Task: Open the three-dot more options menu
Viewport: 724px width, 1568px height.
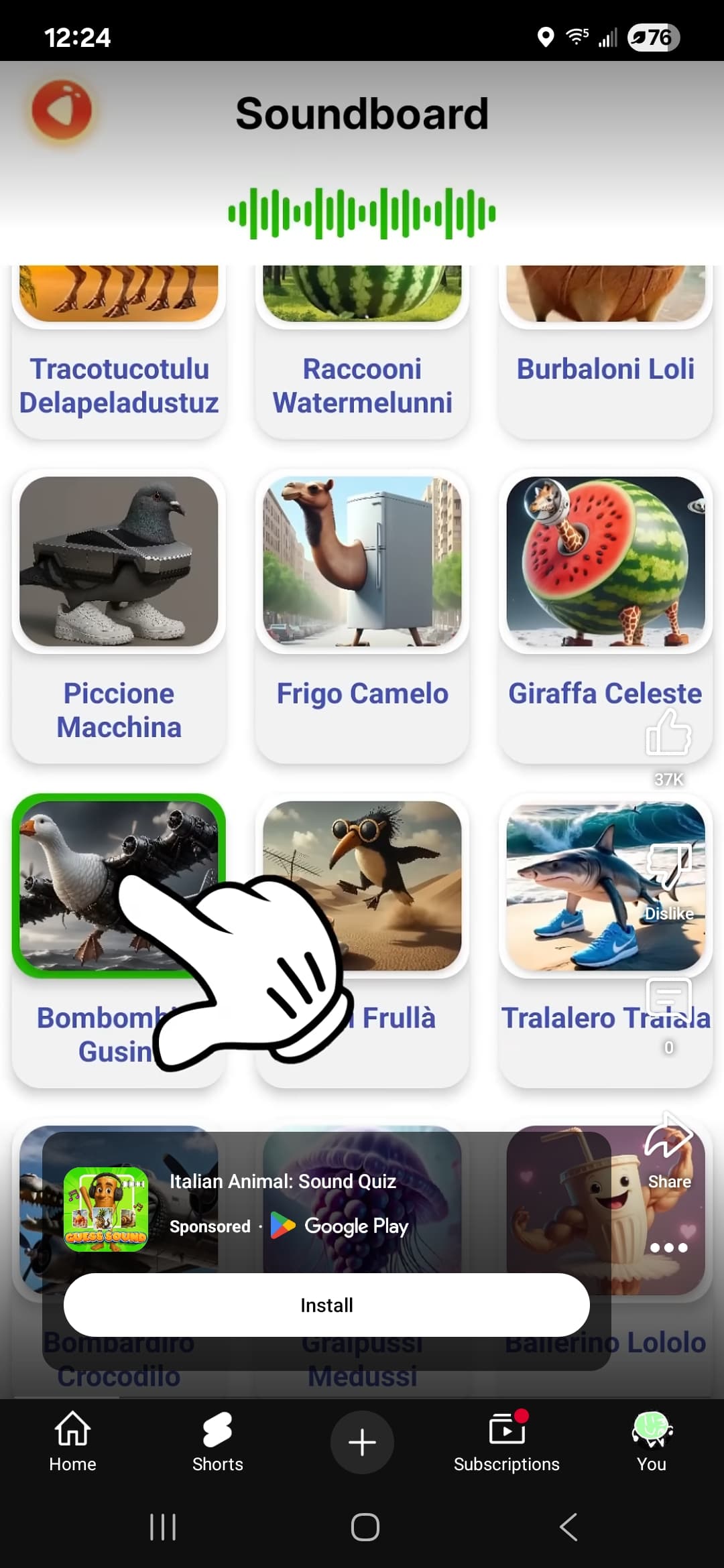Action: [668, 1248]
